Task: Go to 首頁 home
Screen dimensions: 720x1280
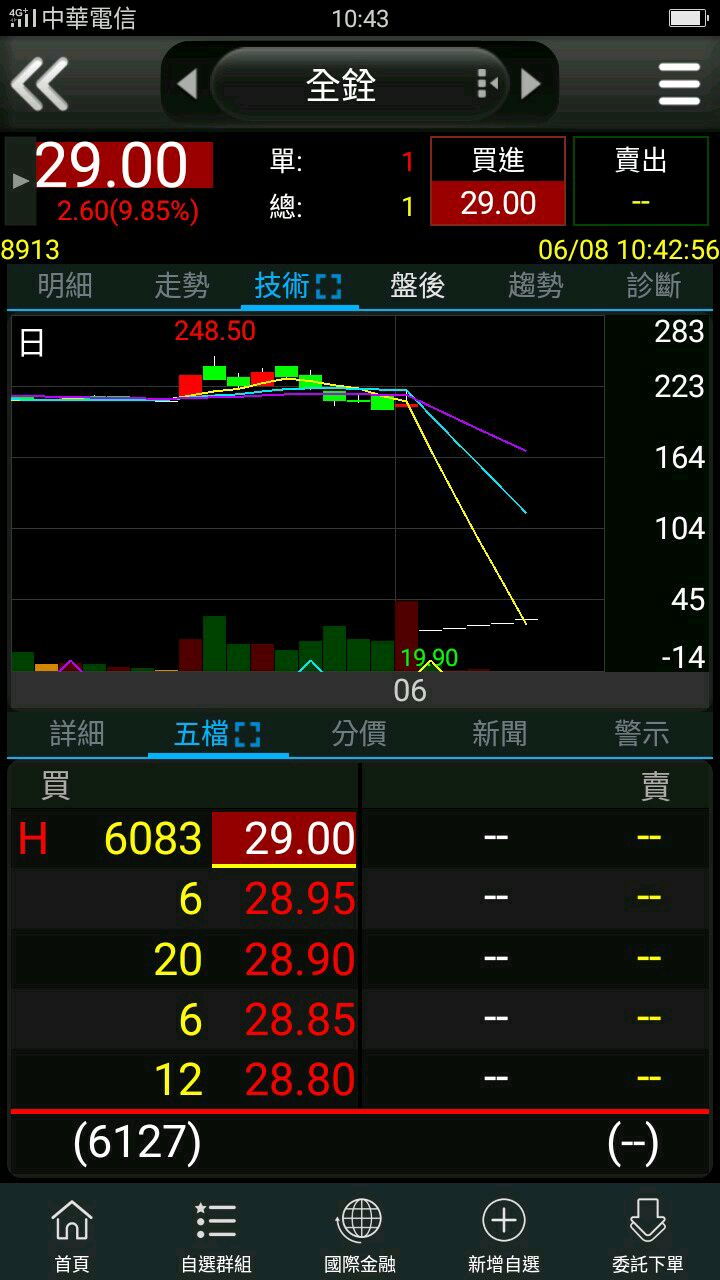Action: [72, 1234]
